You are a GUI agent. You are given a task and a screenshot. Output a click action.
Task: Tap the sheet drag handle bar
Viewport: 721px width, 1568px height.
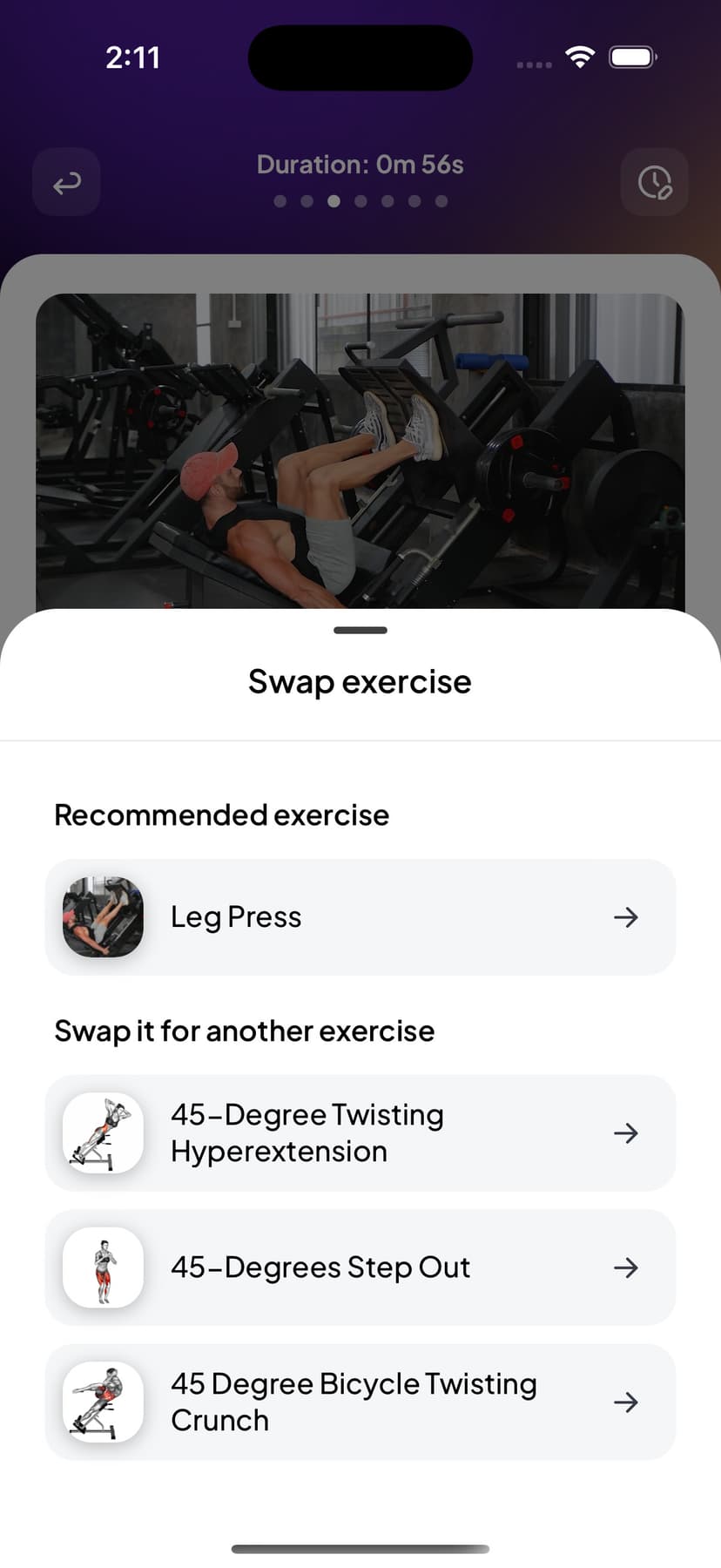[360, 630]
